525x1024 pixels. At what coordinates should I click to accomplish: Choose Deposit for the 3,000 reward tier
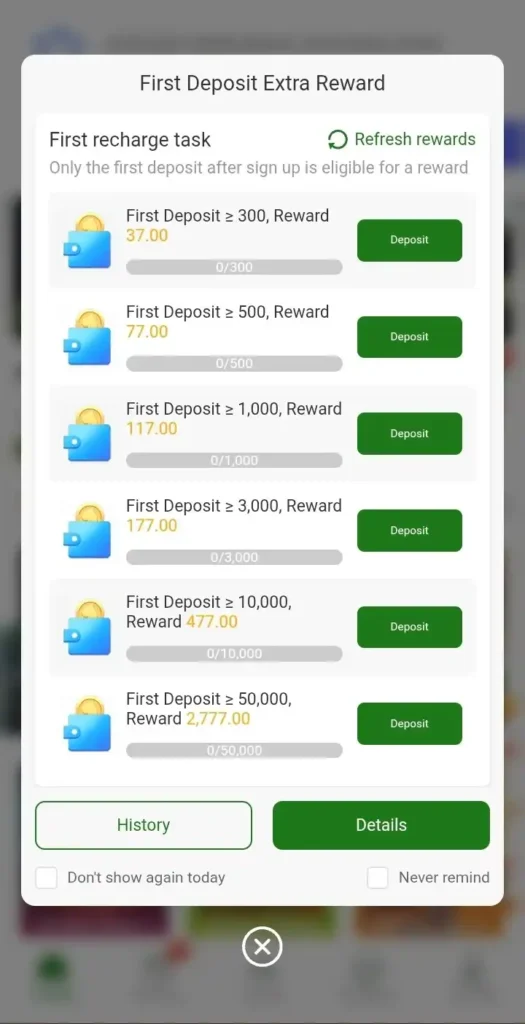(409, 530)
